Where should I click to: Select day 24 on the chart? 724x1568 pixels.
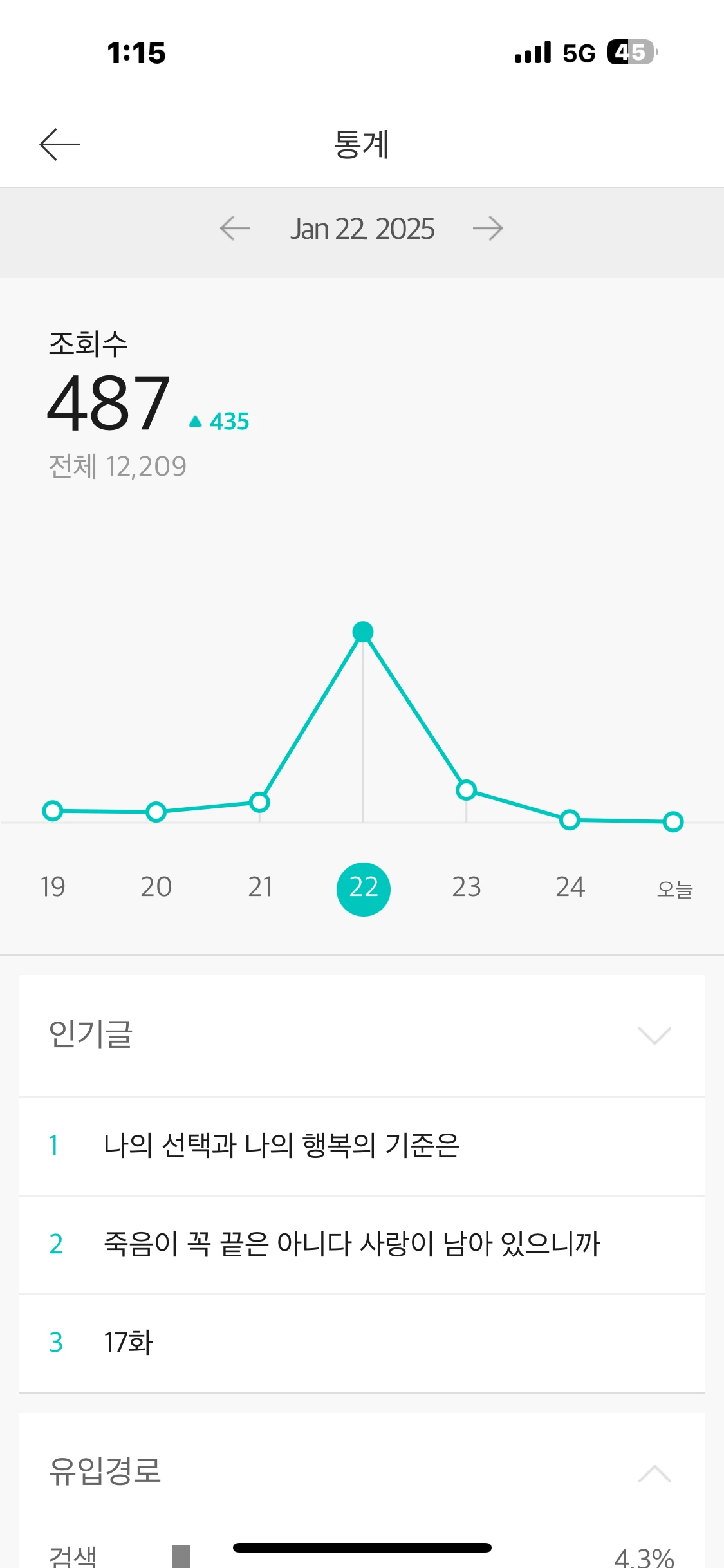coord(570,887)
